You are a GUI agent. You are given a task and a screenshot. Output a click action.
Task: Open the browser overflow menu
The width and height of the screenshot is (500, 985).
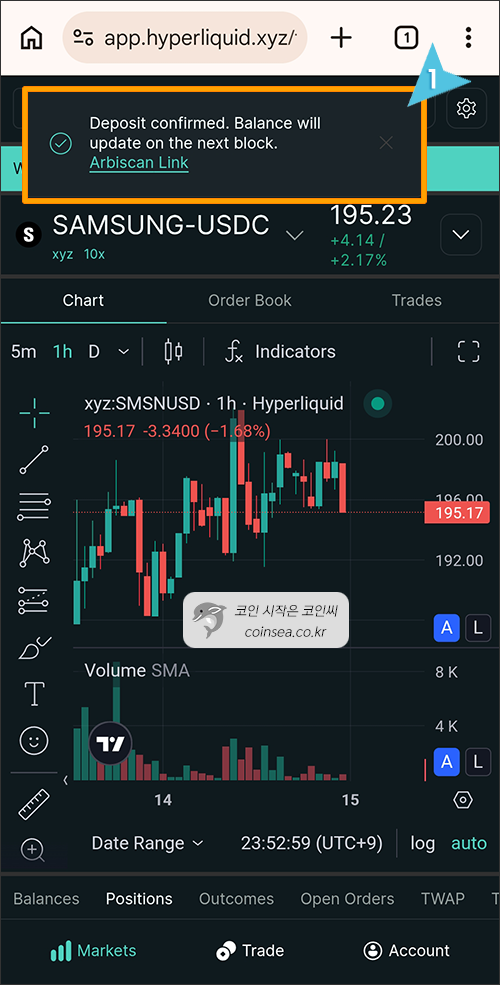468,38
